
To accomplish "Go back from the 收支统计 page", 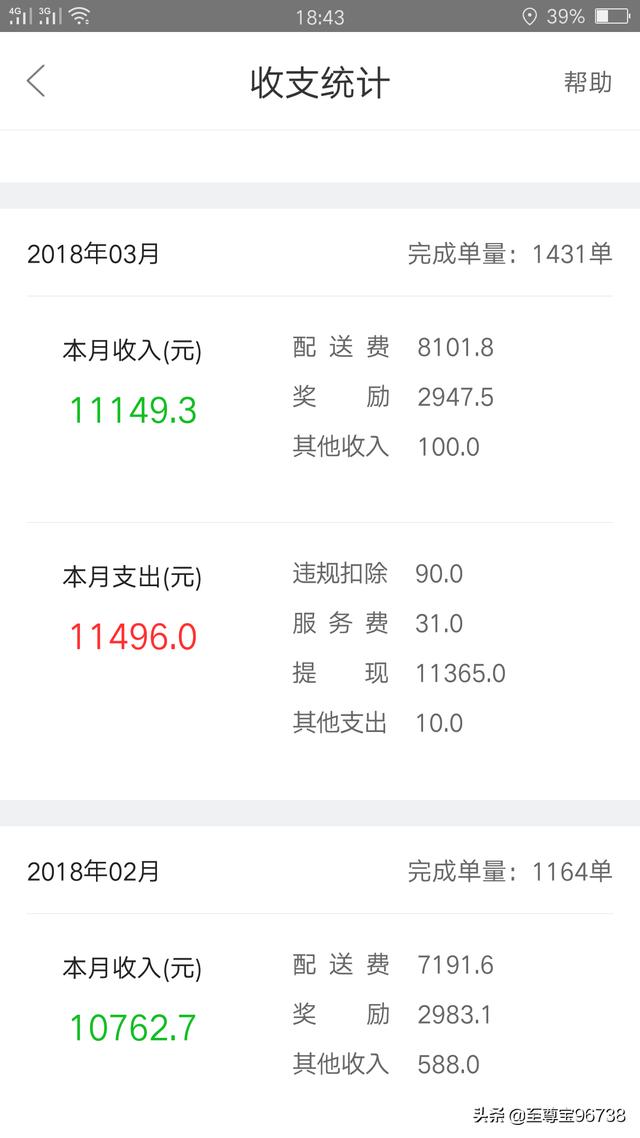I will [36, 82].
